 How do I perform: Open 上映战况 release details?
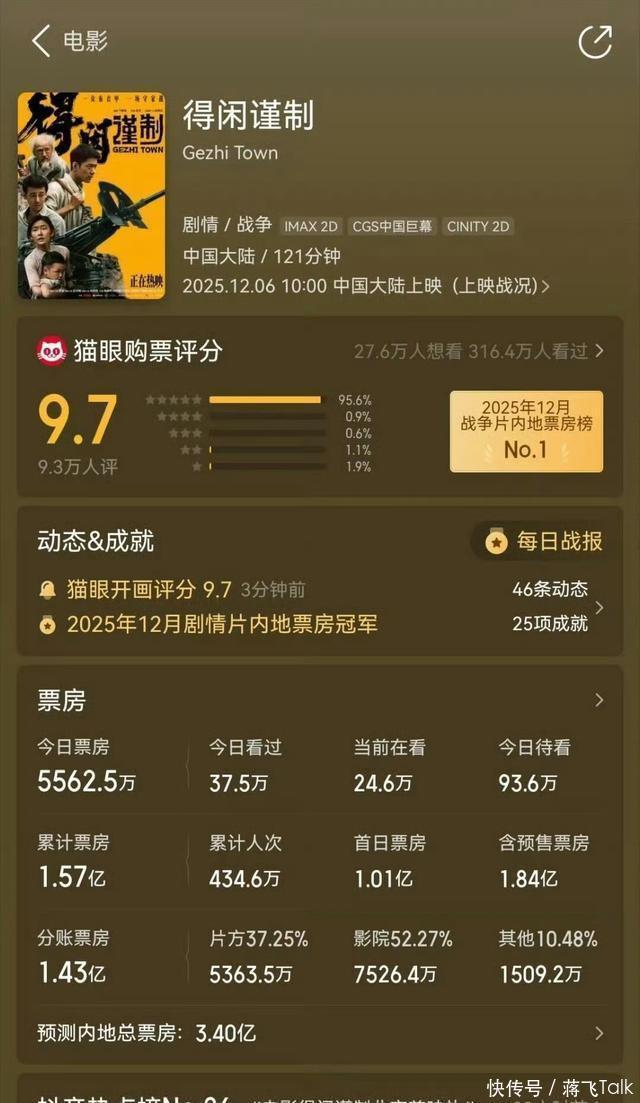[501, 286]
